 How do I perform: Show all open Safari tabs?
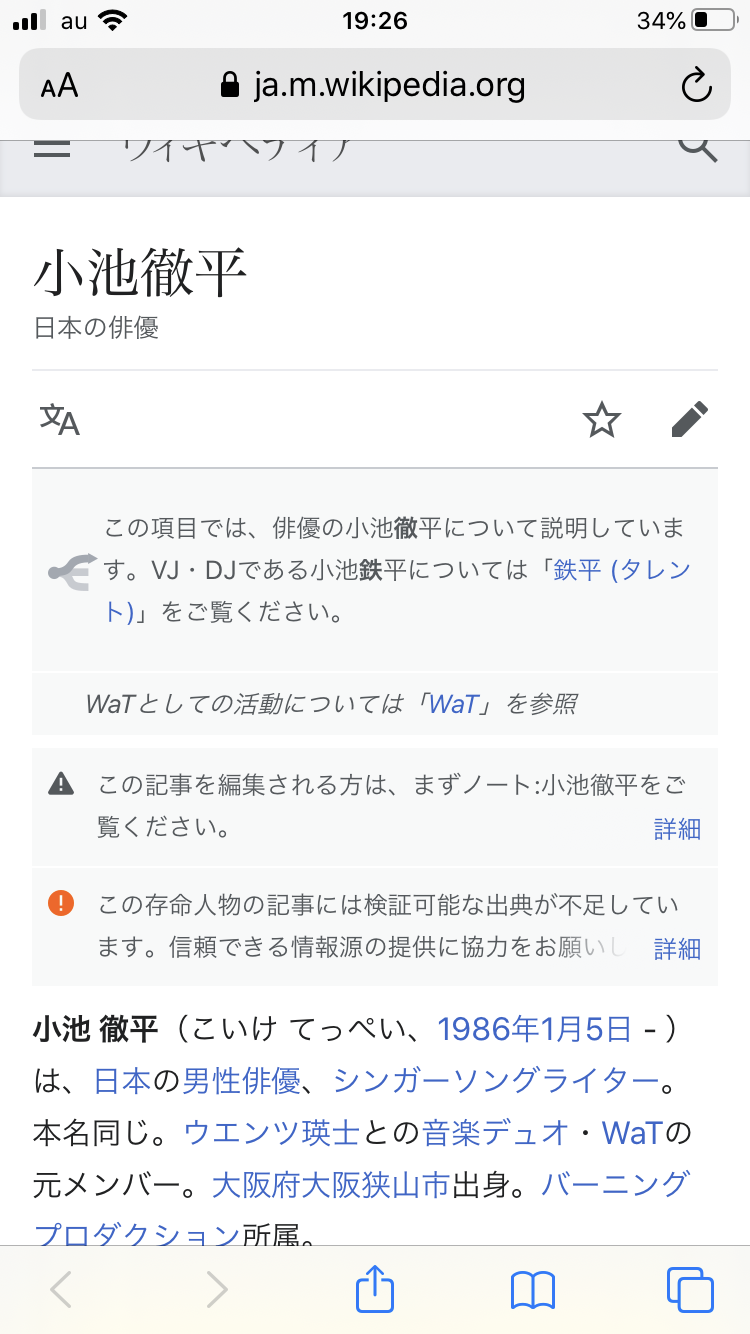click(x=690, y=1289)
